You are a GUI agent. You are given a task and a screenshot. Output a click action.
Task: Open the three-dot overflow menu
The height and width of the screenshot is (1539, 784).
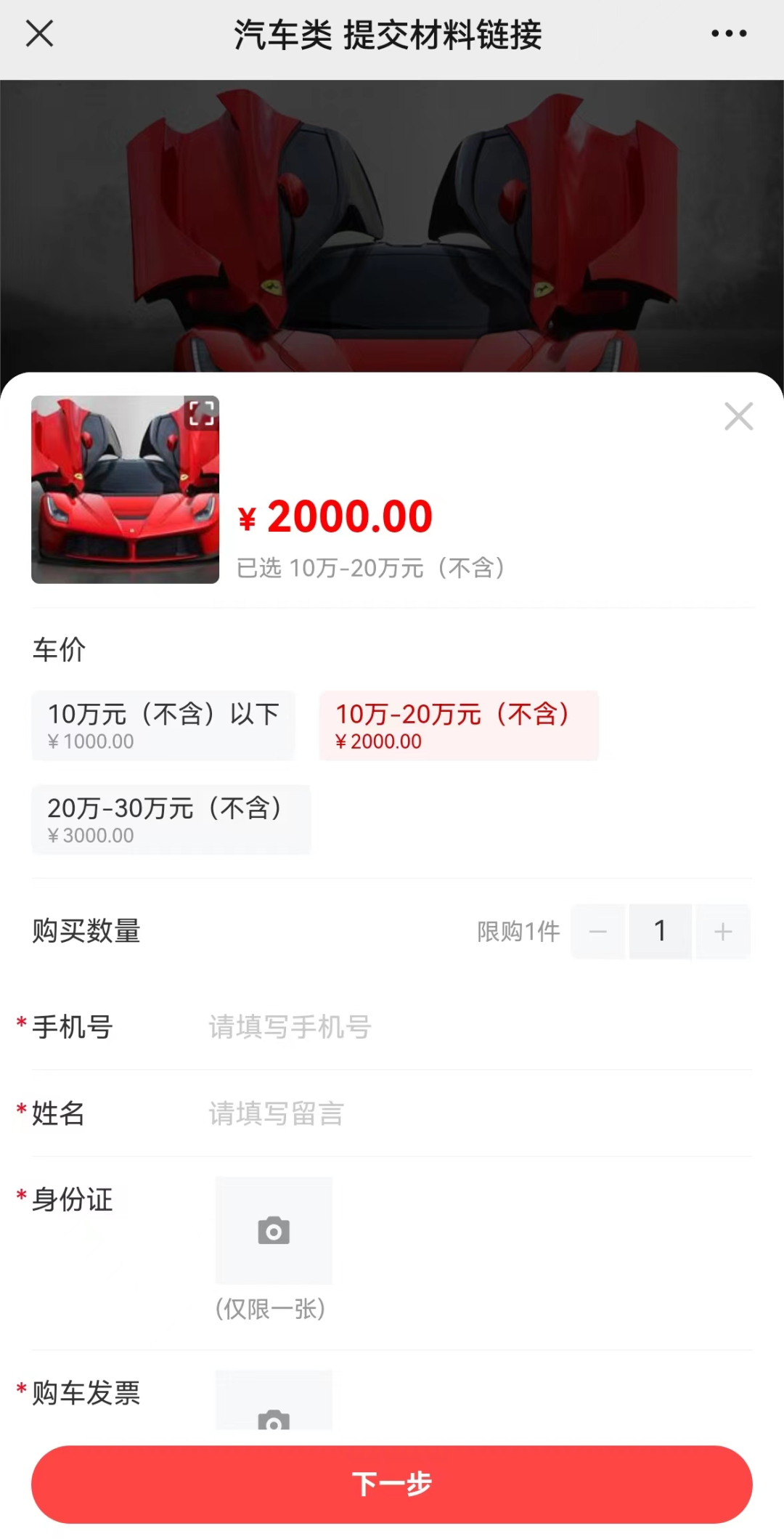(x=728, y=33)
